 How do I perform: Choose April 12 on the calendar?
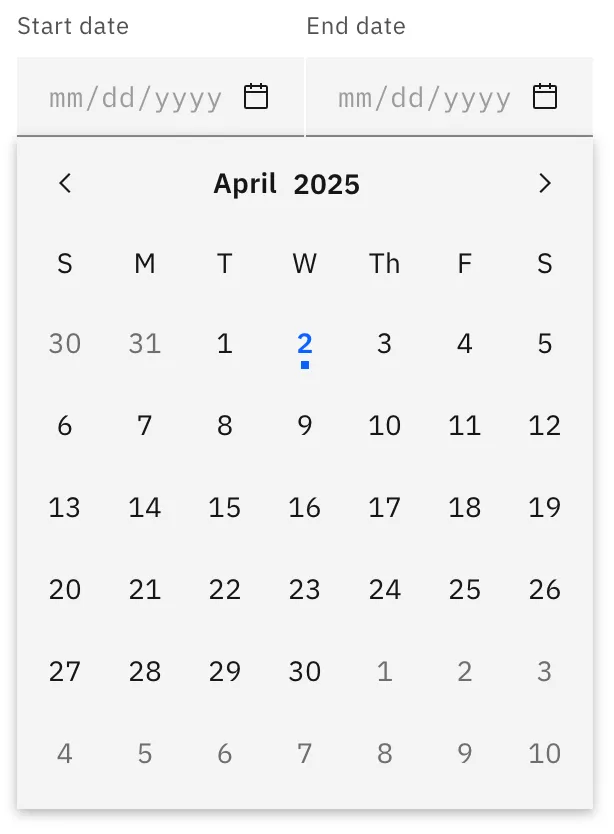545,426
